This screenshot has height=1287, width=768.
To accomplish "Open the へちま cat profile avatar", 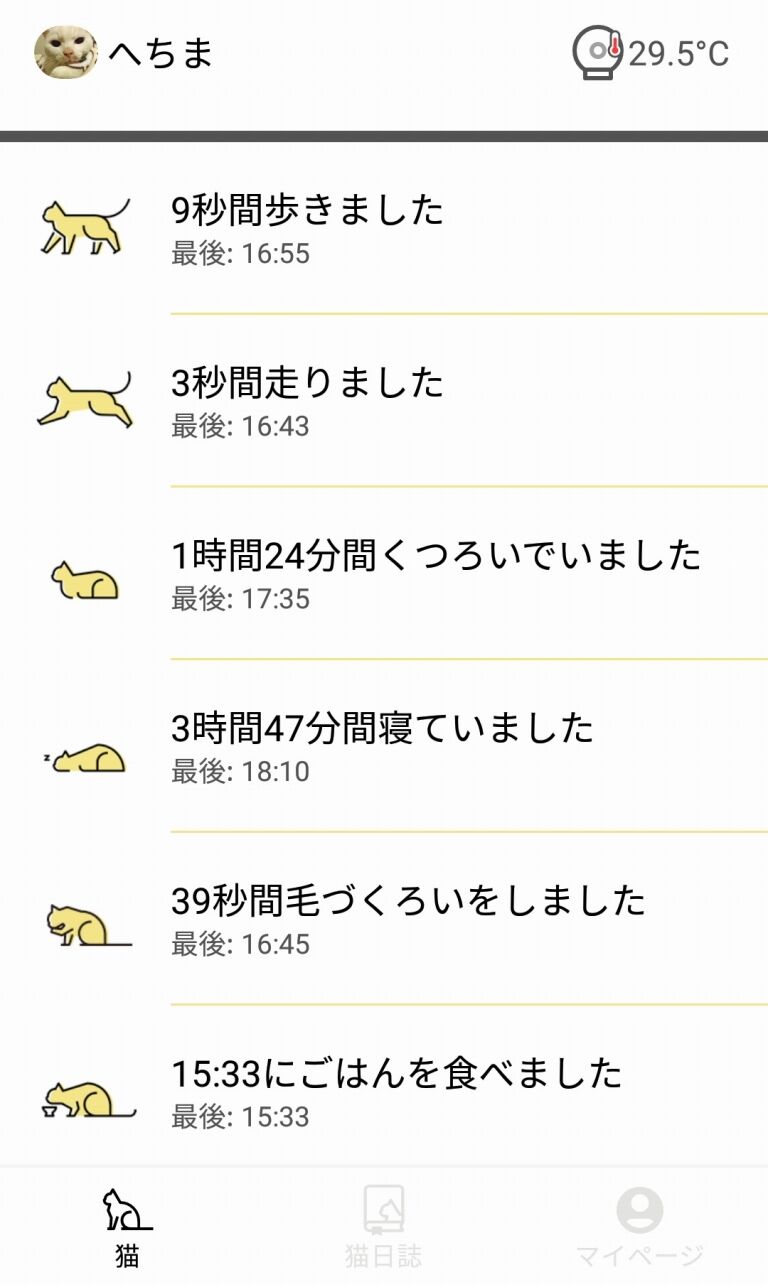I will (66, 52).
